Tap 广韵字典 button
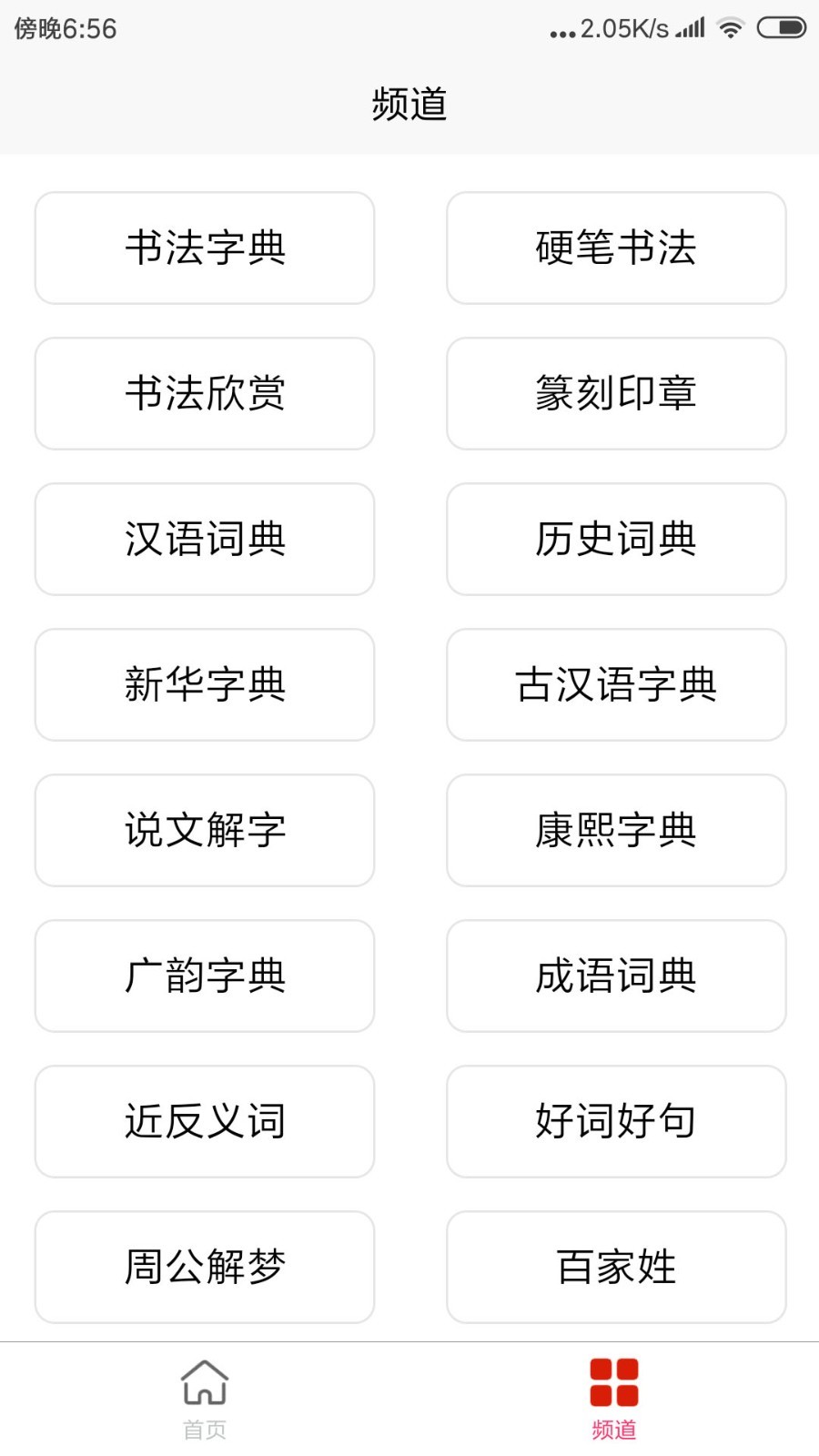This screenshot has height=1456, width=819. point(205,976)
